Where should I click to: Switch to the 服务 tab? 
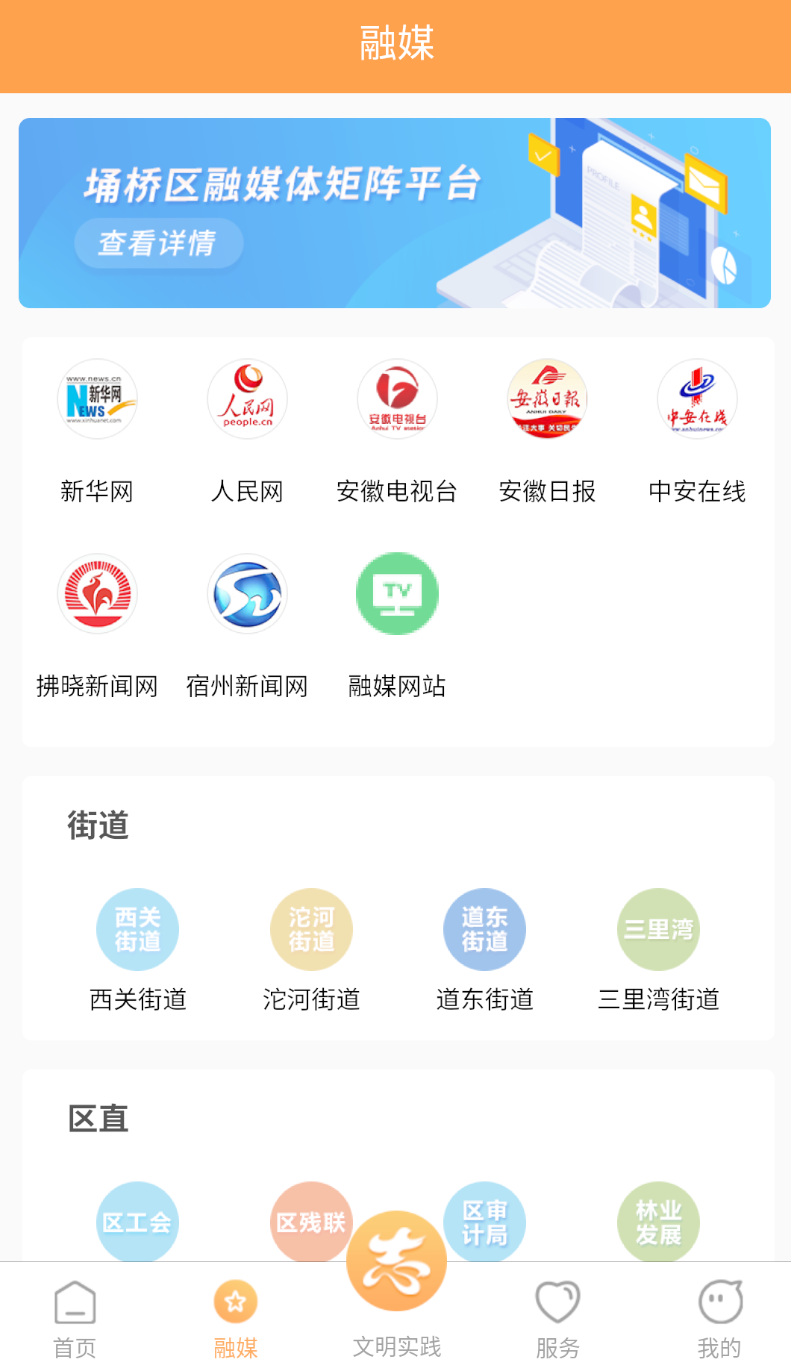[557, 1319]
